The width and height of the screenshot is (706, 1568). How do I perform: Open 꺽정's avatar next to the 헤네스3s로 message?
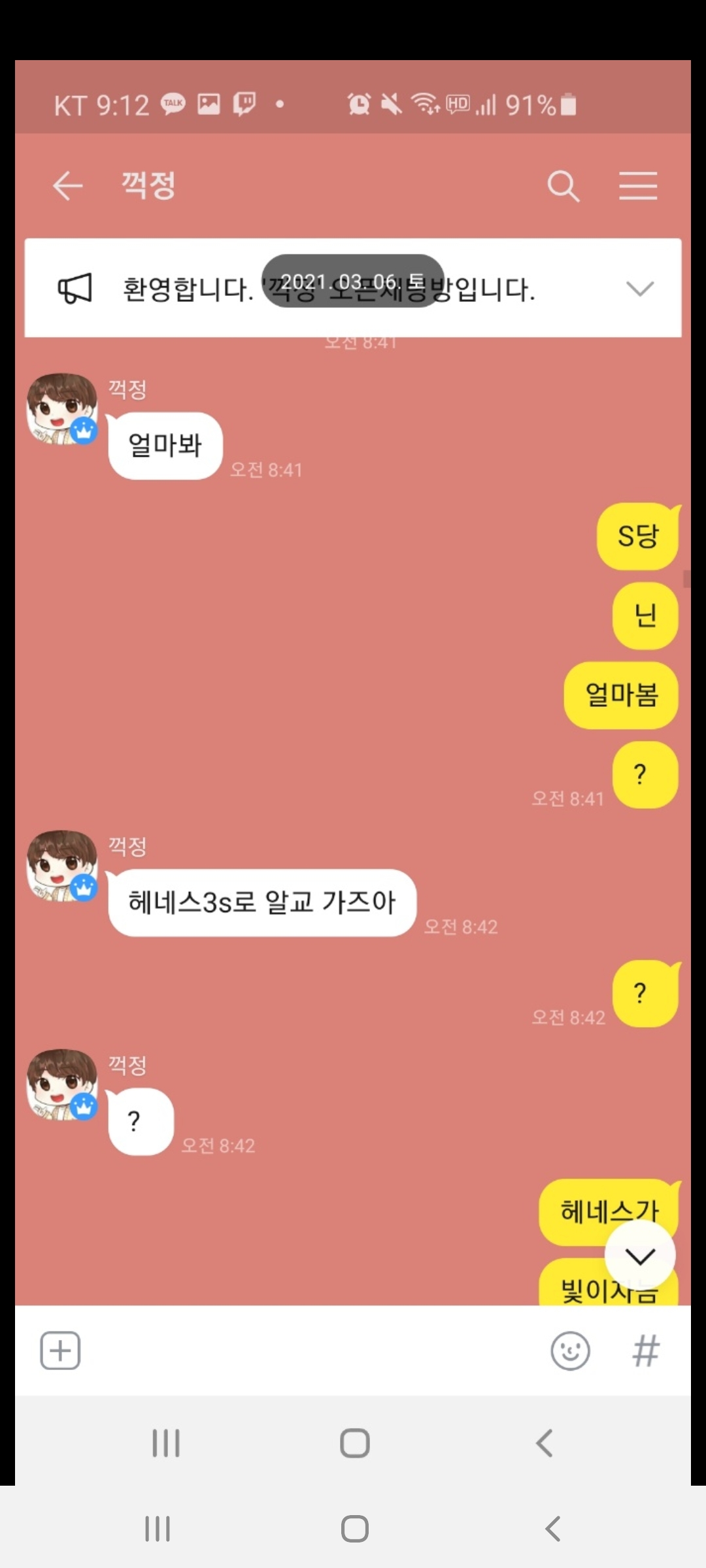coord(61,866)
